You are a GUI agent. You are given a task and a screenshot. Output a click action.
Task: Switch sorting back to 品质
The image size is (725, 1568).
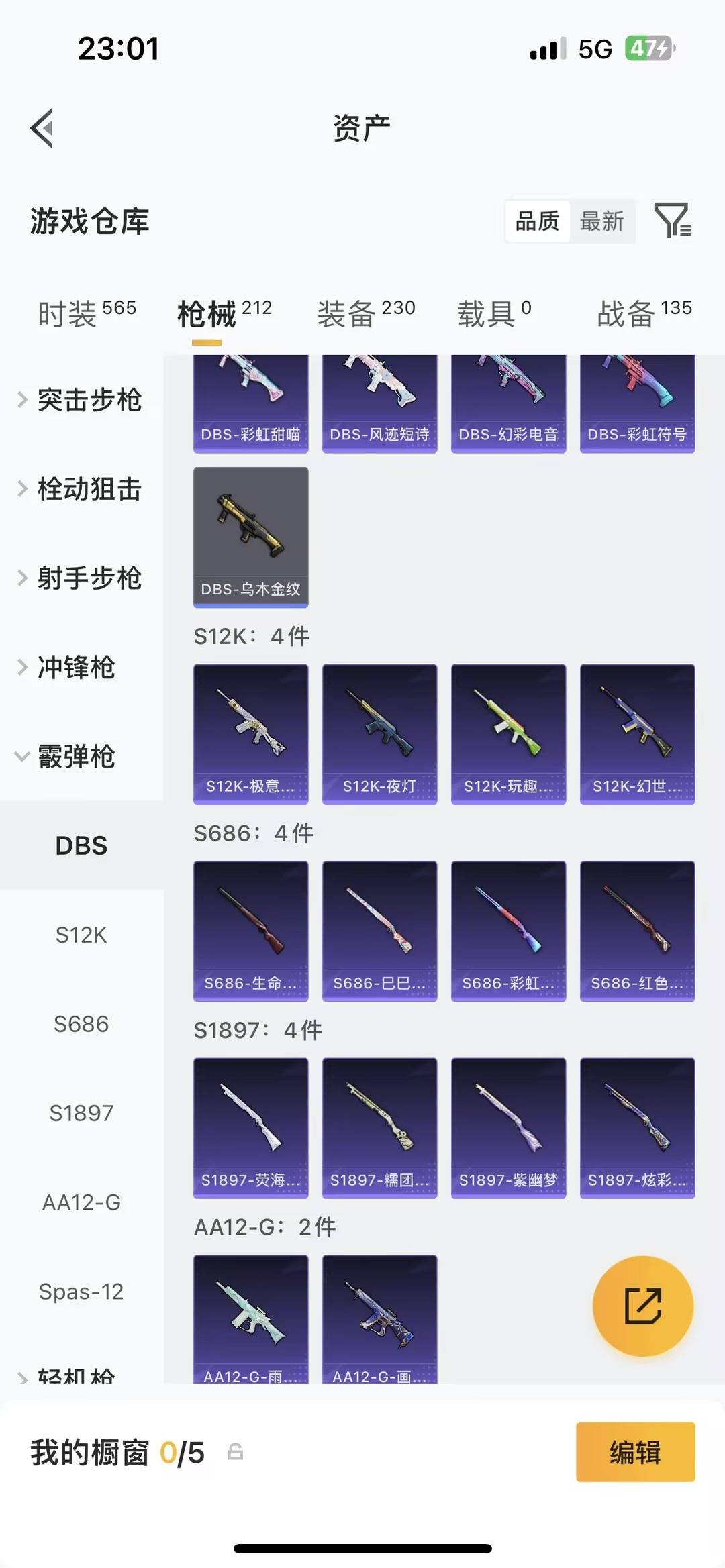[536, 221]
